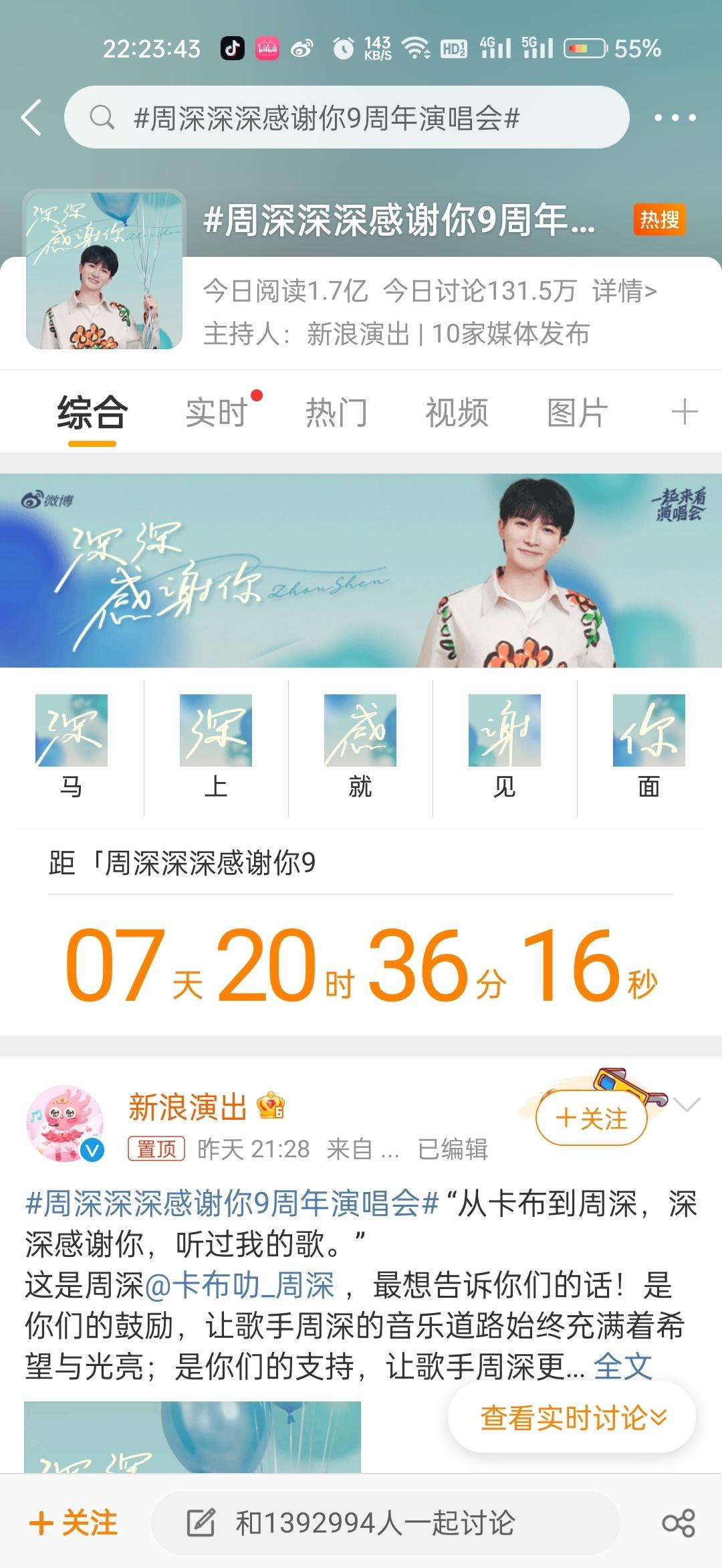Expand the dropdown arrow on 新浪演出's post
The image size is (722, 1568).
click(x=687, y=1105)
